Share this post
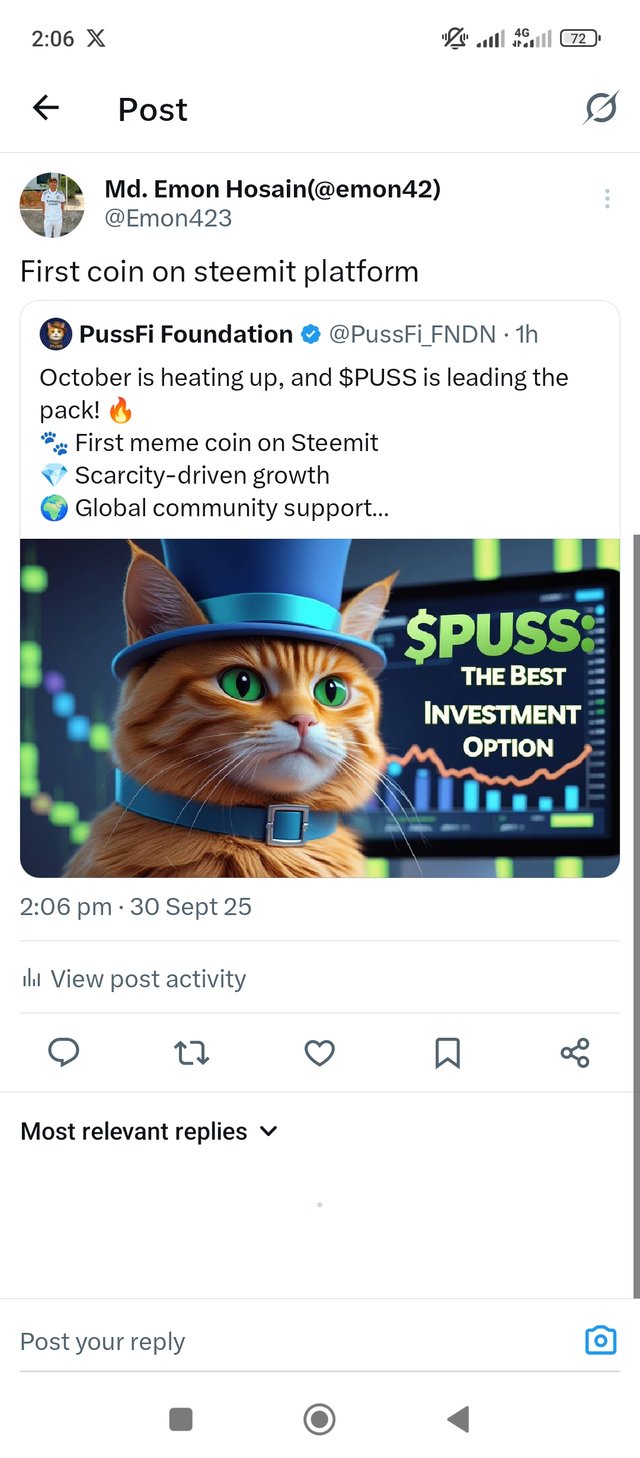This screenshot has height=1458, width=640. point(575,1052)
